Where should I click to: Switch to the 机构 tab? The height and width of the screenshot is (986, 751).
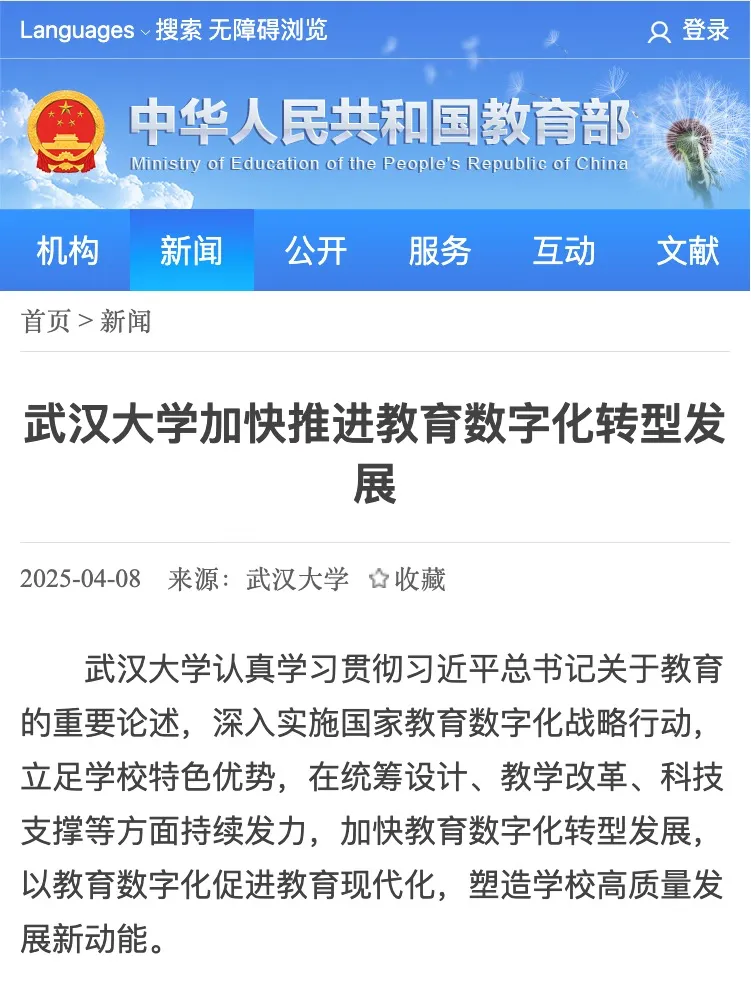(x=67, y=251)
